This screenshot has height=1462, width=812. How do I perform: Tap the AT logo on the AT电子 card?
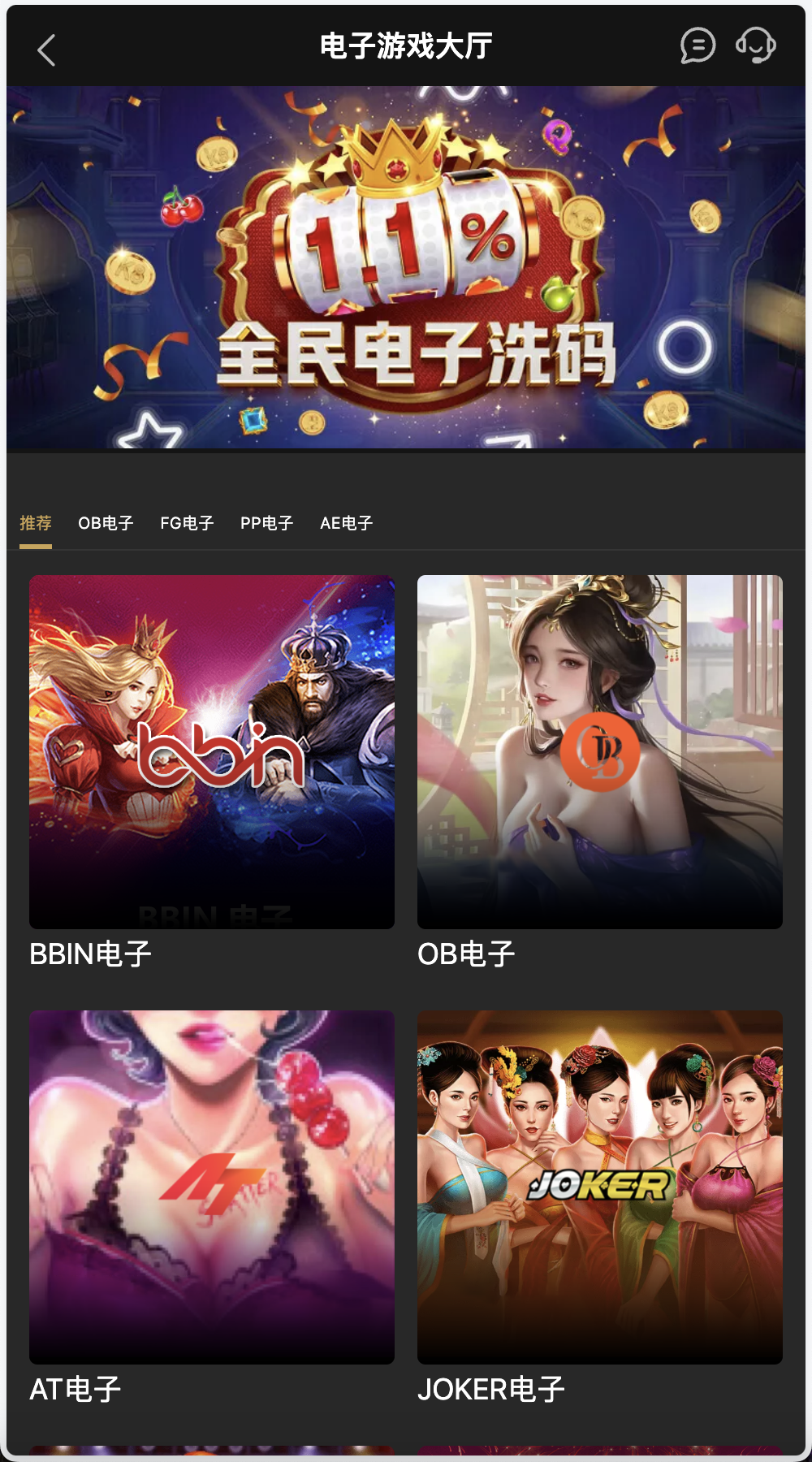[x=211, y=1186]
